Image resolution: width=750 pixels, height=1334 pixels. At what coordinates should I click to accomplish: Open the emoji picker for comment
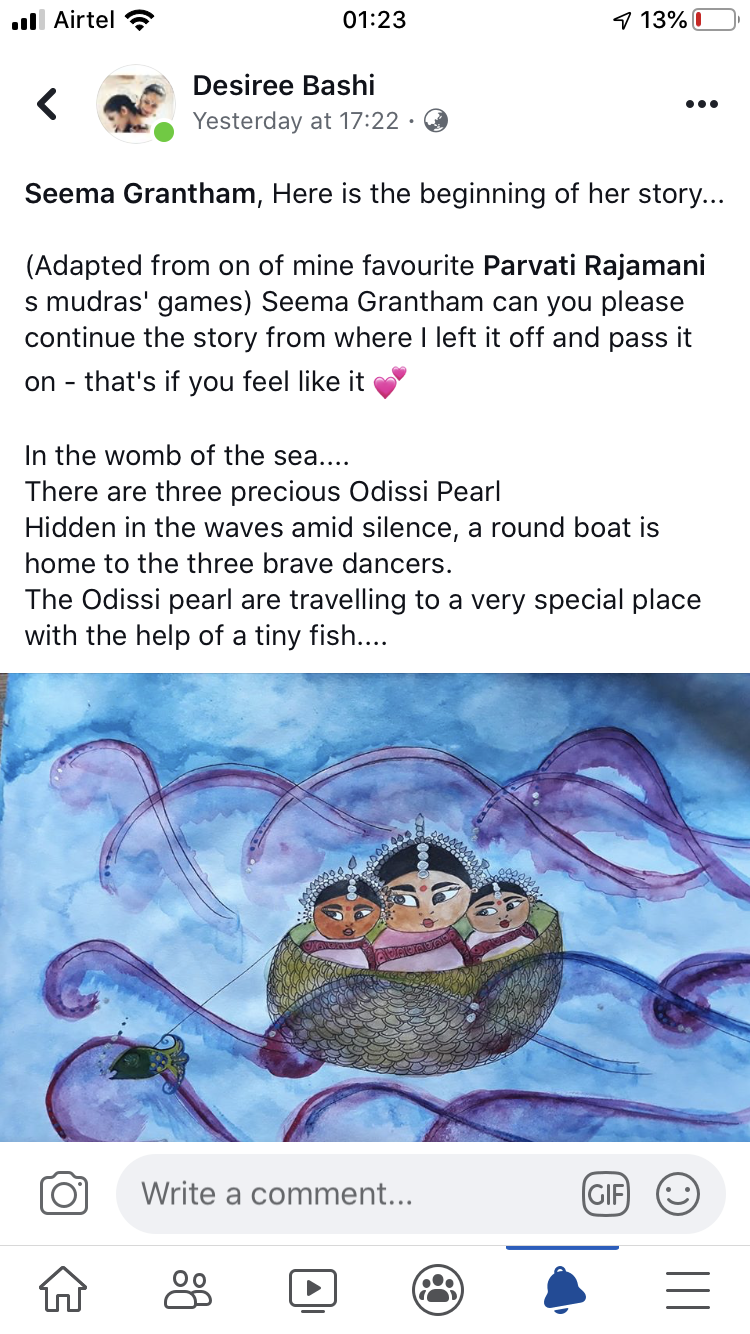(678, 1194)
